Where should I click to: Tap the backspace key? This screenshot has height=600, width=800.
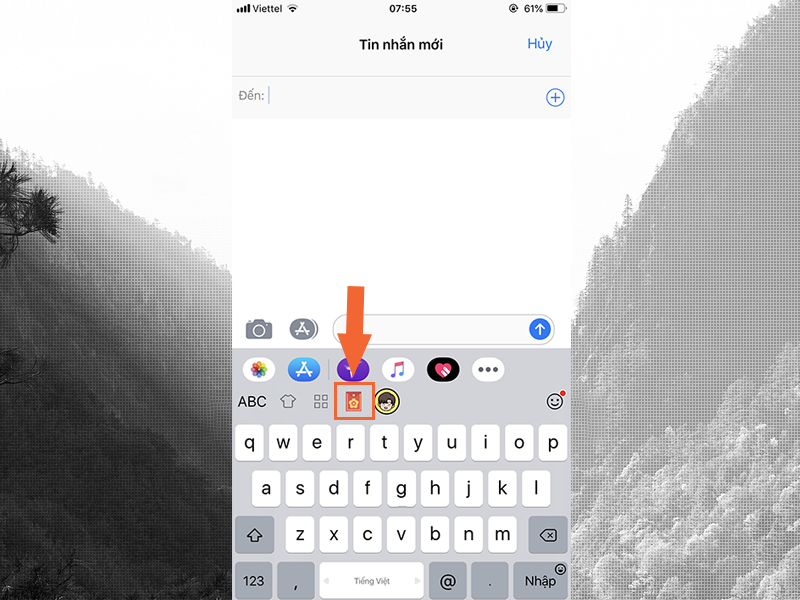point(547,535)
